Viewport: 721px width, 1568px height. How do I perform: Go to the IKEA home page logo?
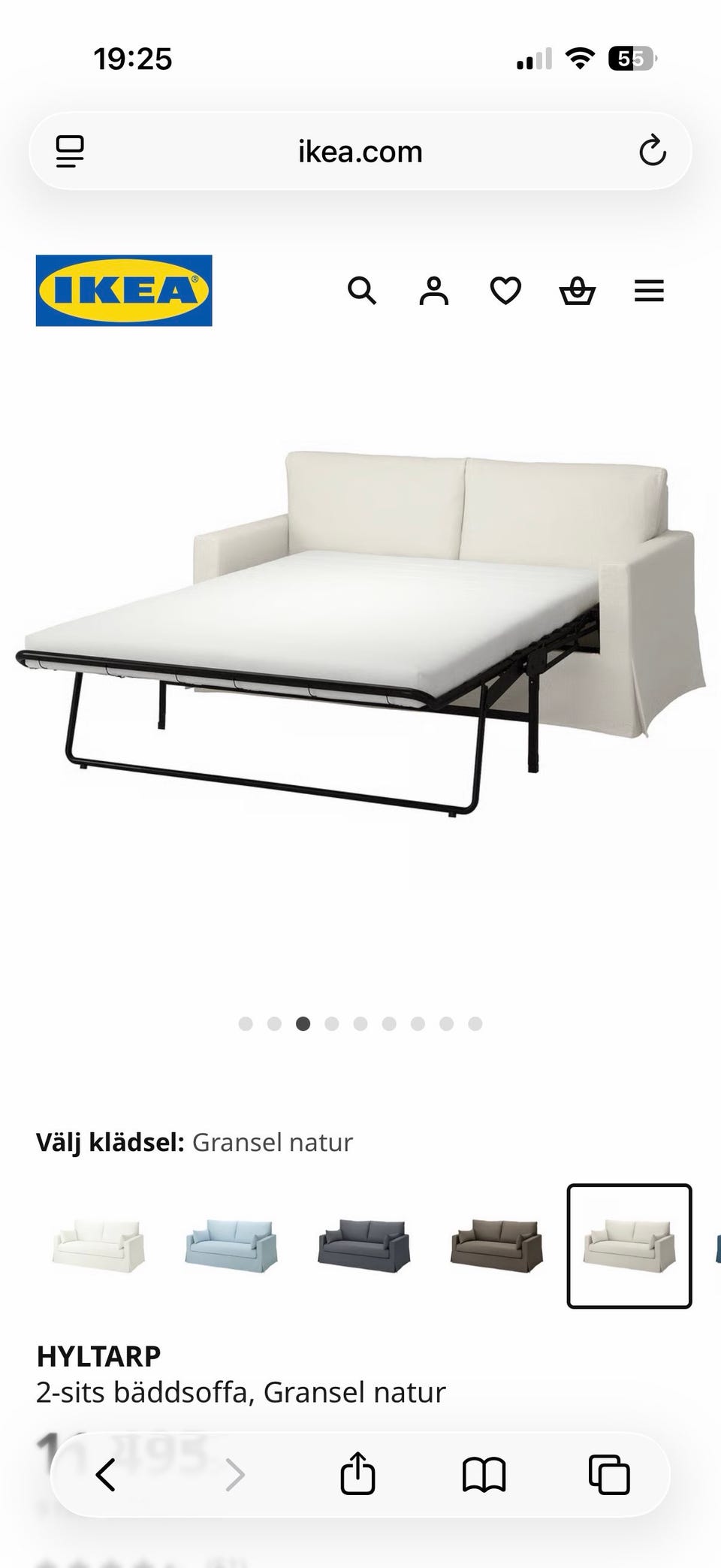pos(124,290)
